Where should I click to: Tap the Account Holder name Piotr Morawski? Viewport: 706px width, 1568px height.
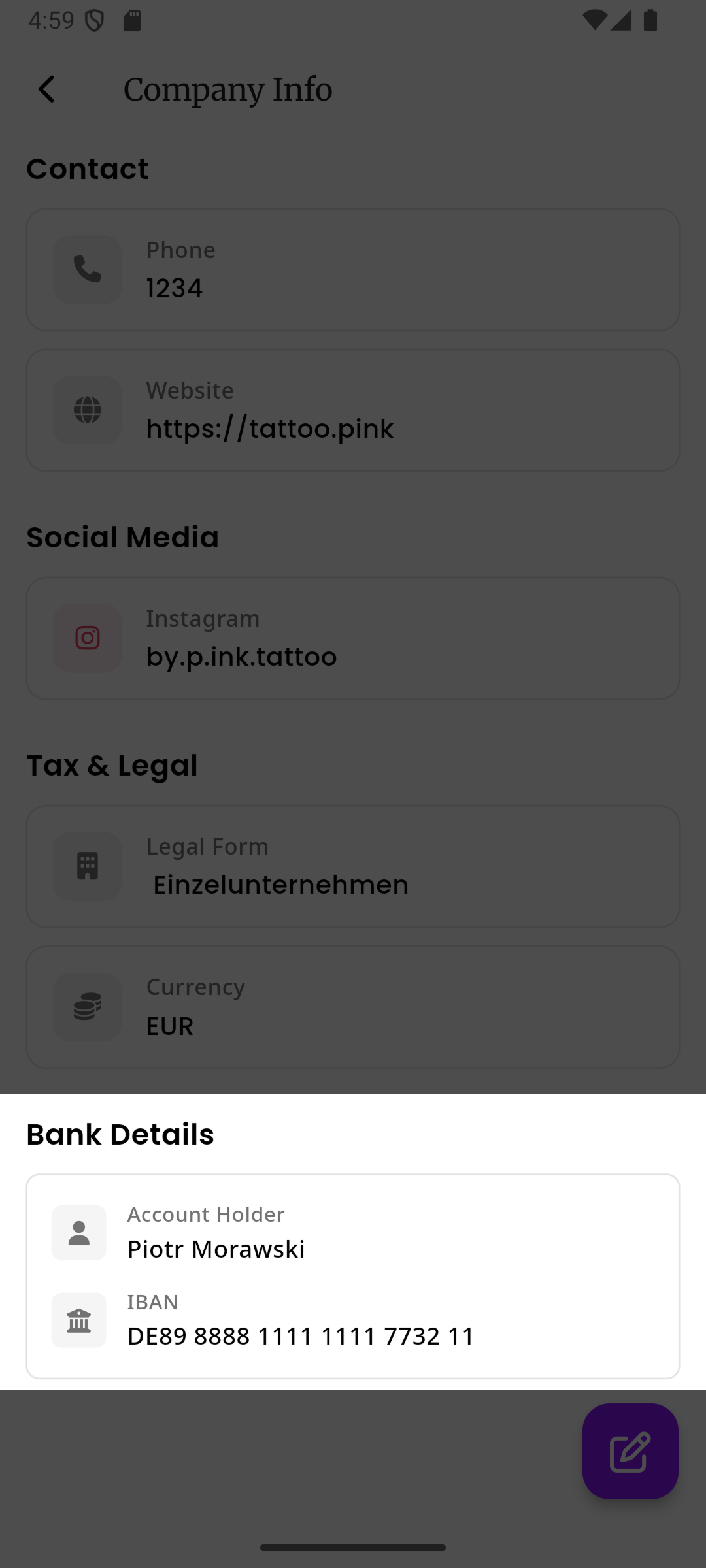click(x=216, y=1249)
